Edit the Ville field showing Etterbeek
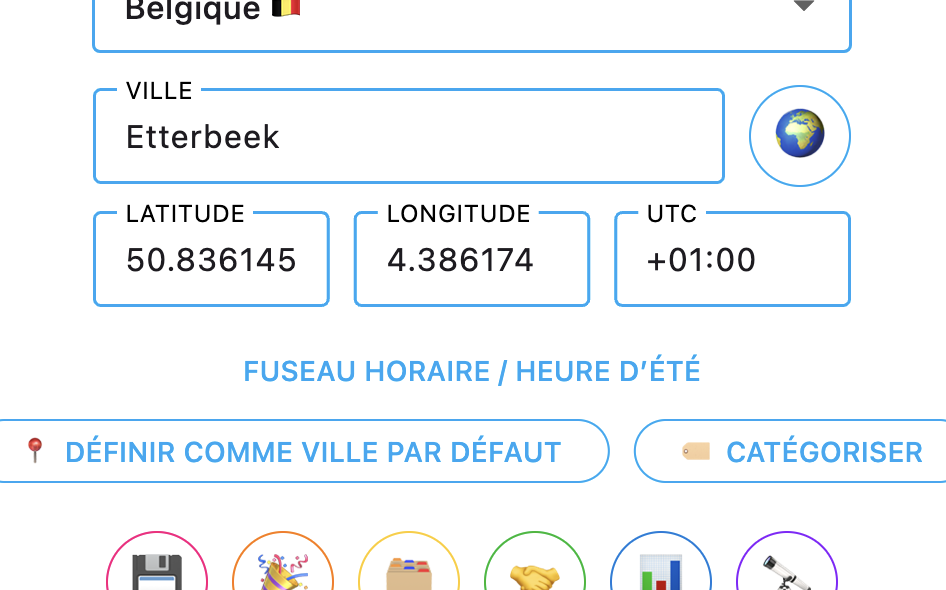 point(408,137)
